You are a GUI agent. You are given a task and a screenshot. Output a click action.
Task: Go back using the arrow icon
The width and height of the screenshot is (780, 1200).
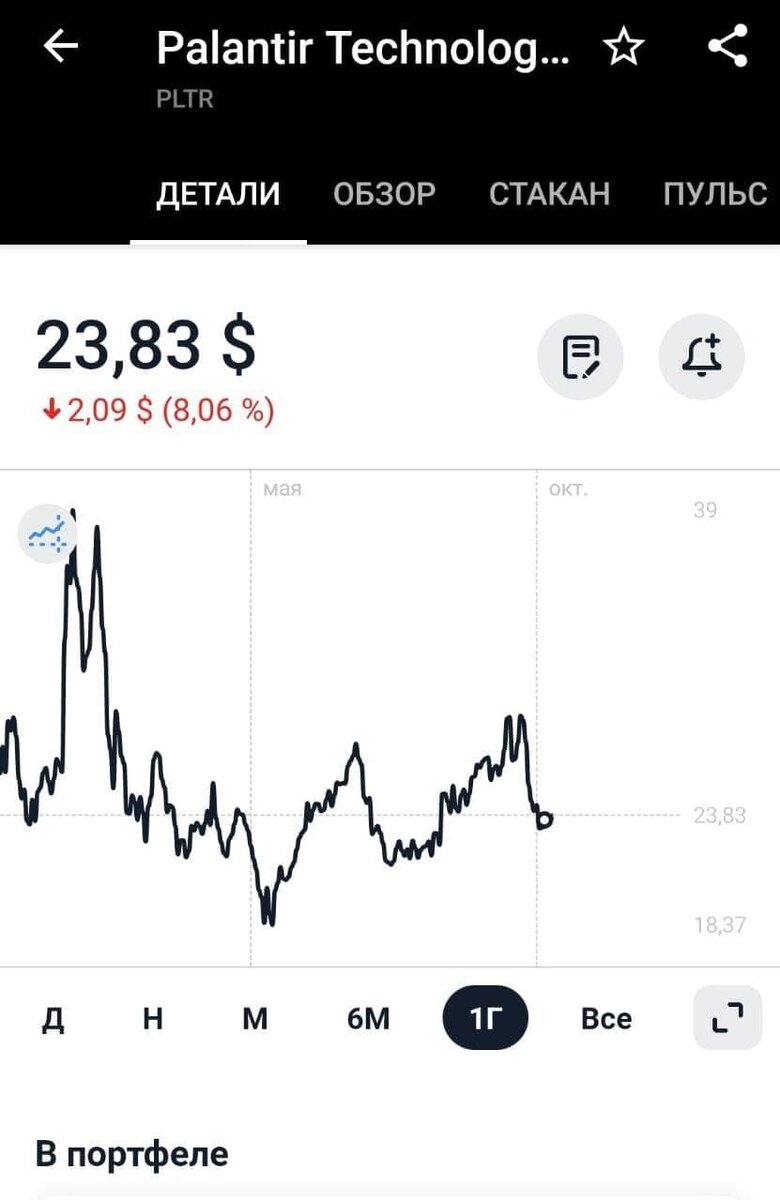[61, 47]
